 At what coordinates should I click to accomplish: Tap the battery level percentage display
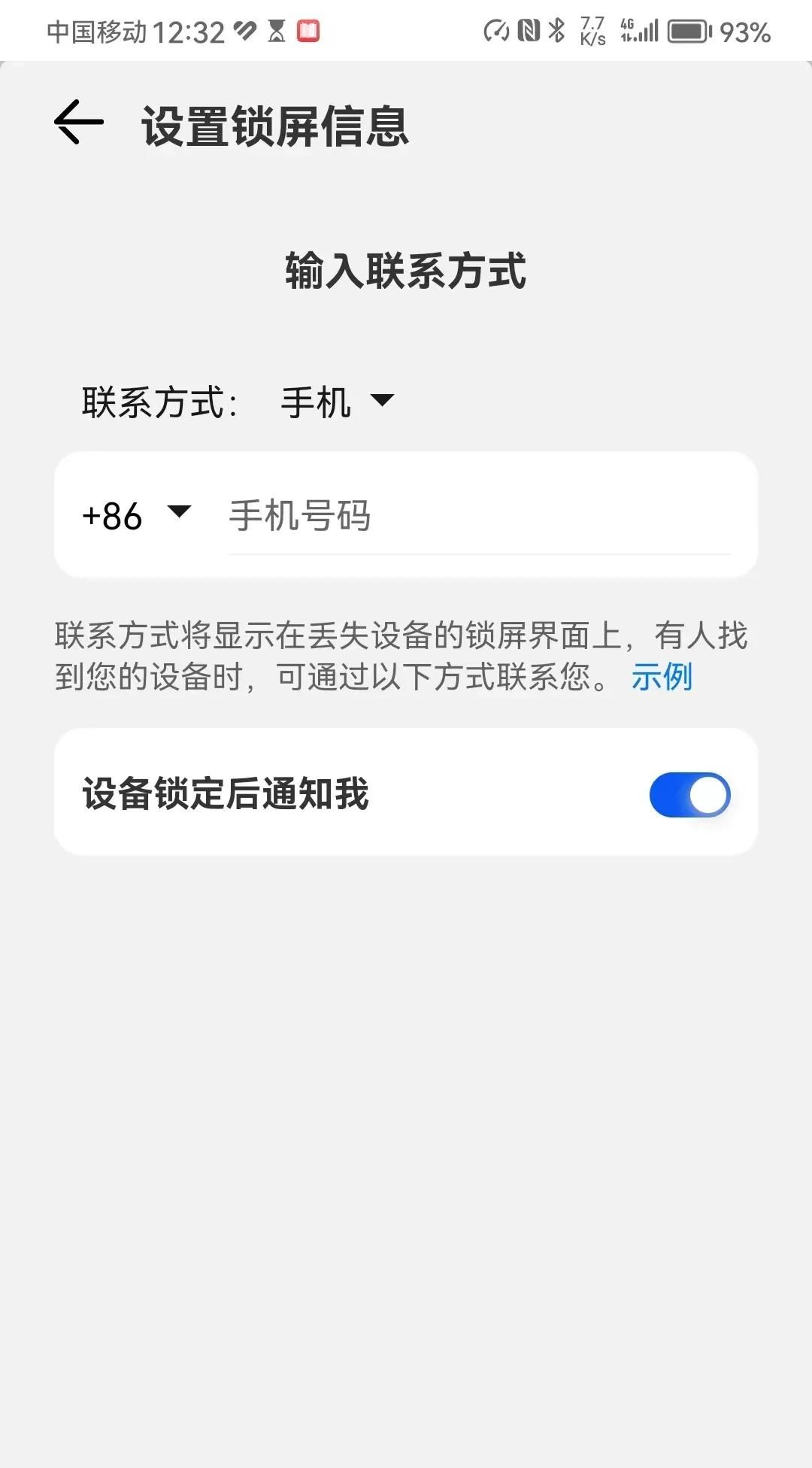744,32
